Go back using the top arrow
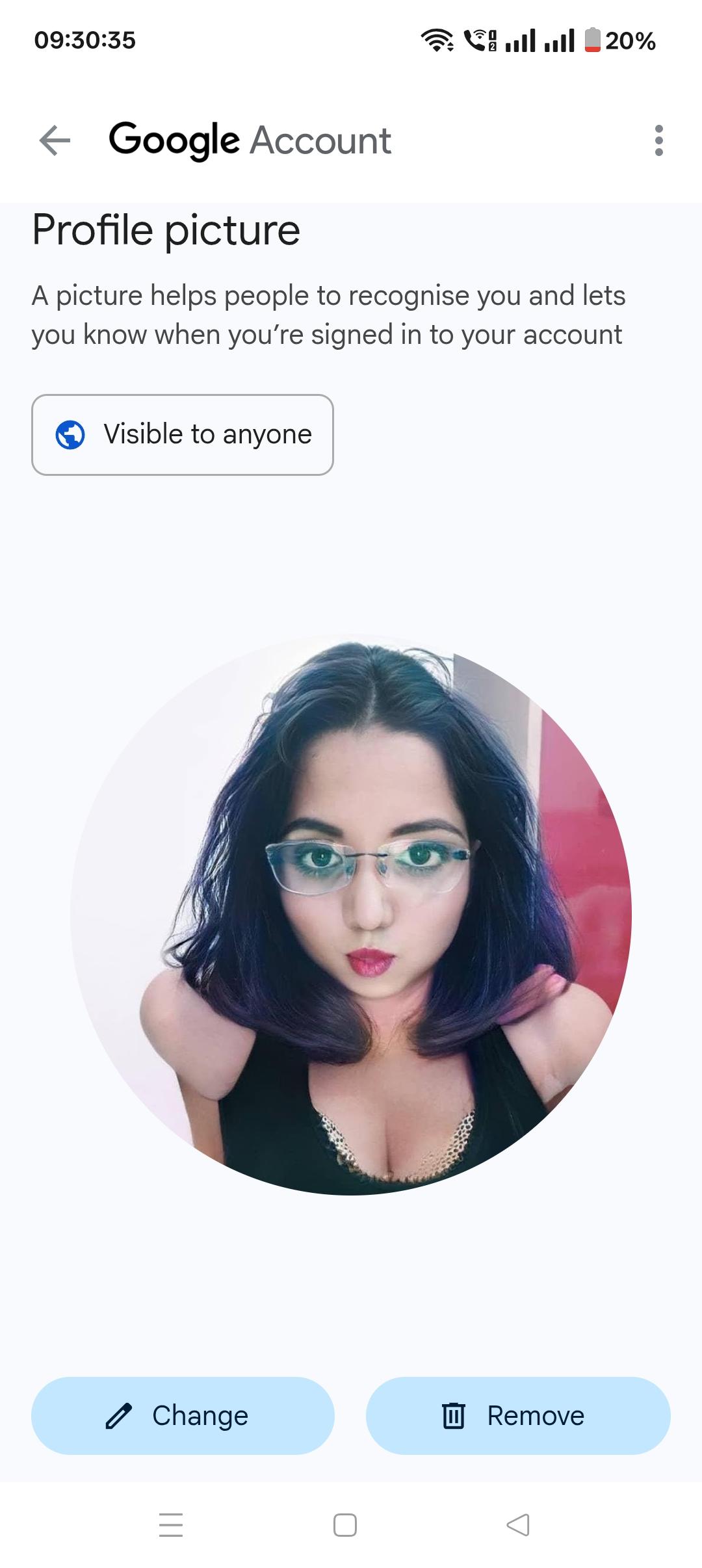702x1568 pixels. pyautogui.click(x=55, y=140)
